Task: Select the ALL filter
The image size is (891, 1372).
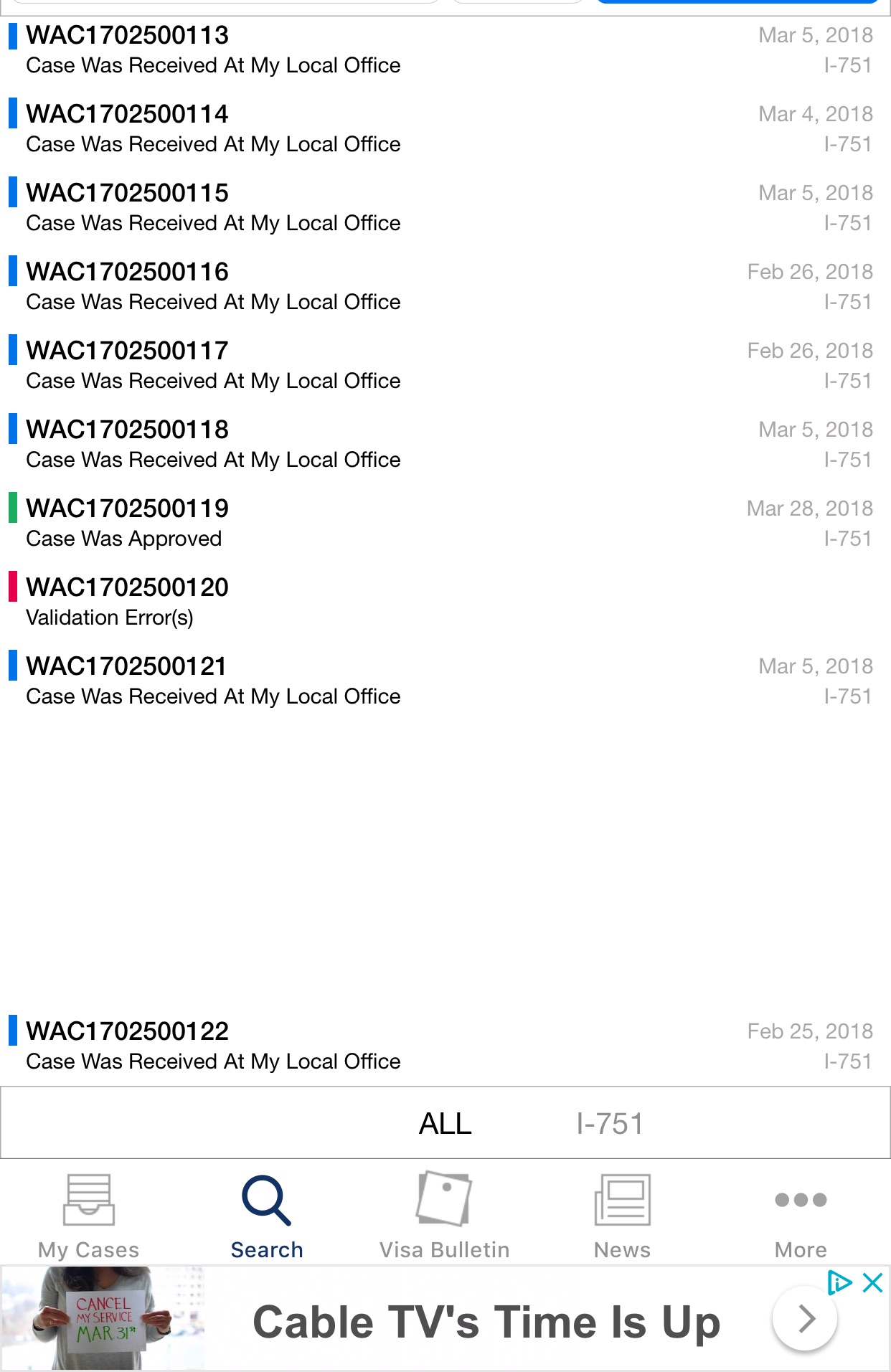Action: (x=445, y=1124)
